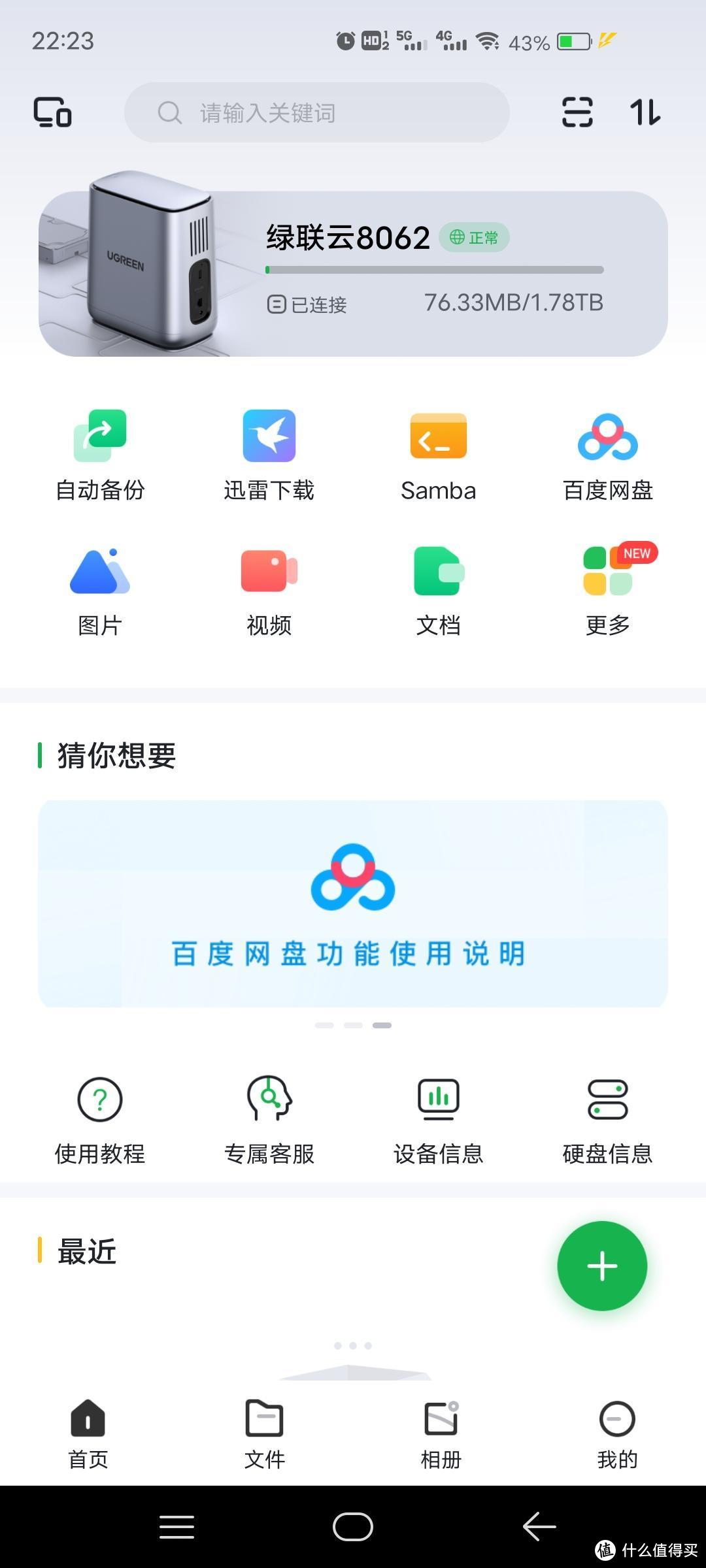Open the device switch icon
The width and height of the screenshot is (706, 1568).
(52, 112)
